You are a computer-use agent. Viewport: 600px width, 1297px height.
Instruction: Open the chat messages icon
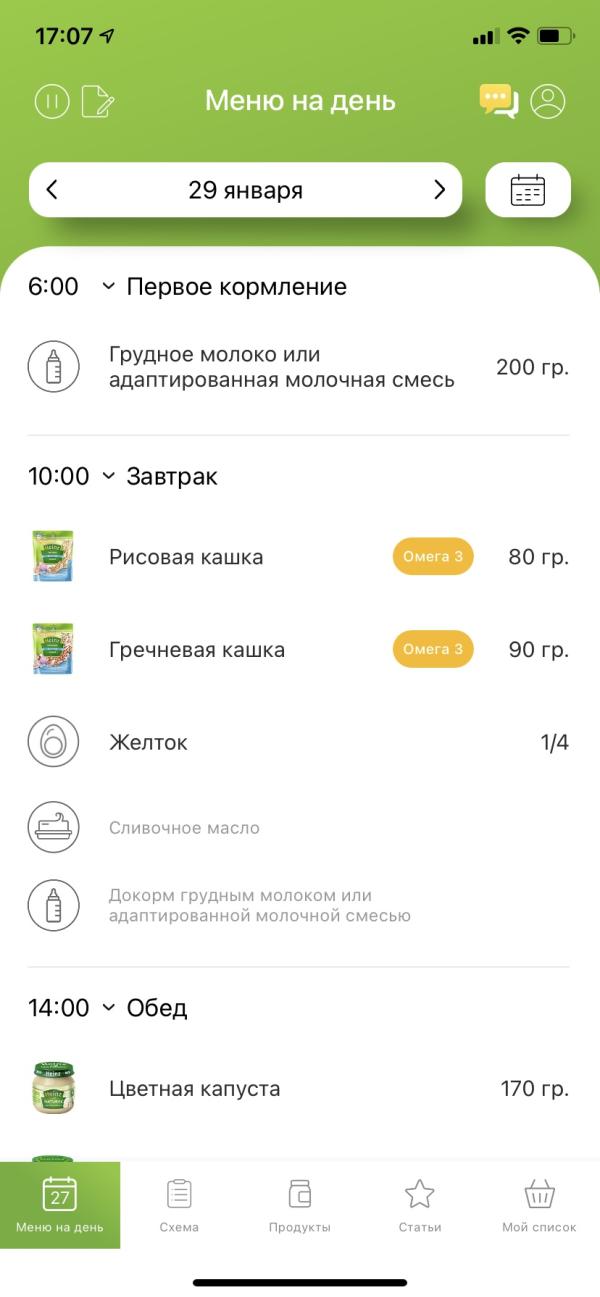(498, 101)
